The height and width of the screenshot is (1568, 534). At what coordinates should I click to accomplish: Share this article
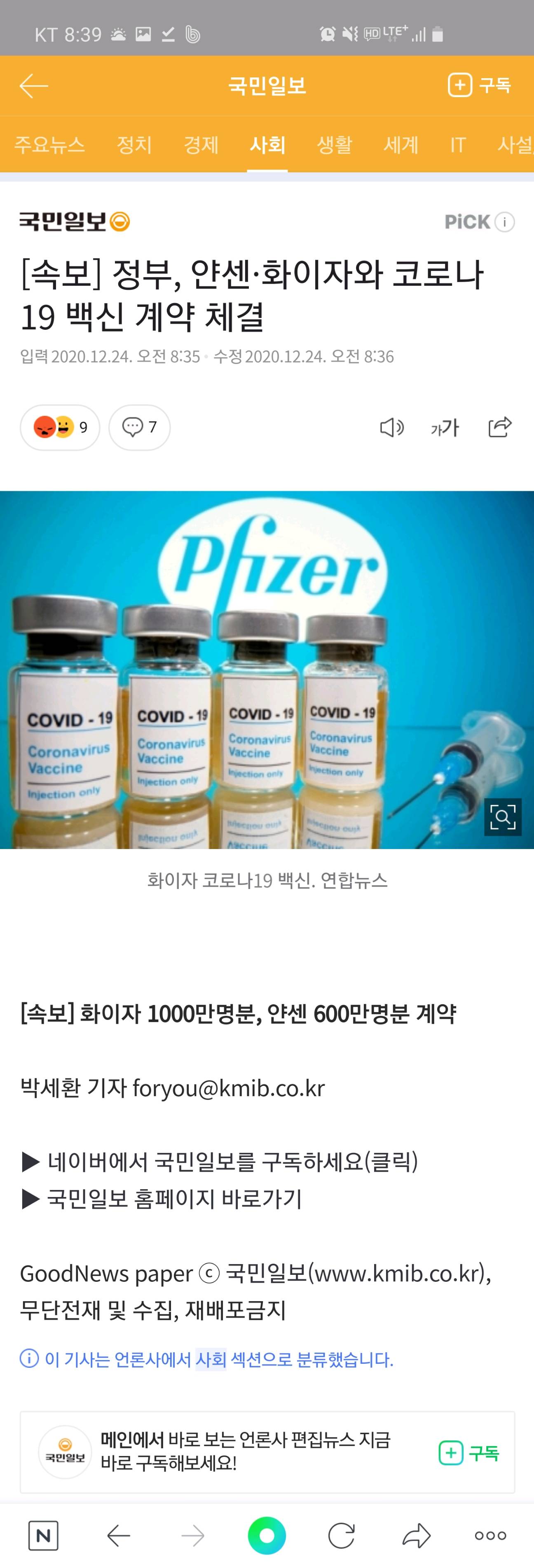pyautogui.click(x=500, y=427)
